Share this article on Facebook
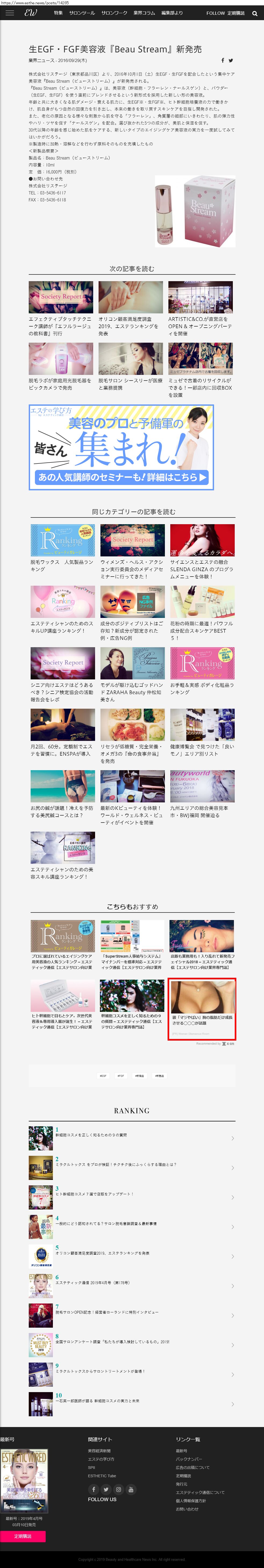264x1568 pixels. (223, 60)
